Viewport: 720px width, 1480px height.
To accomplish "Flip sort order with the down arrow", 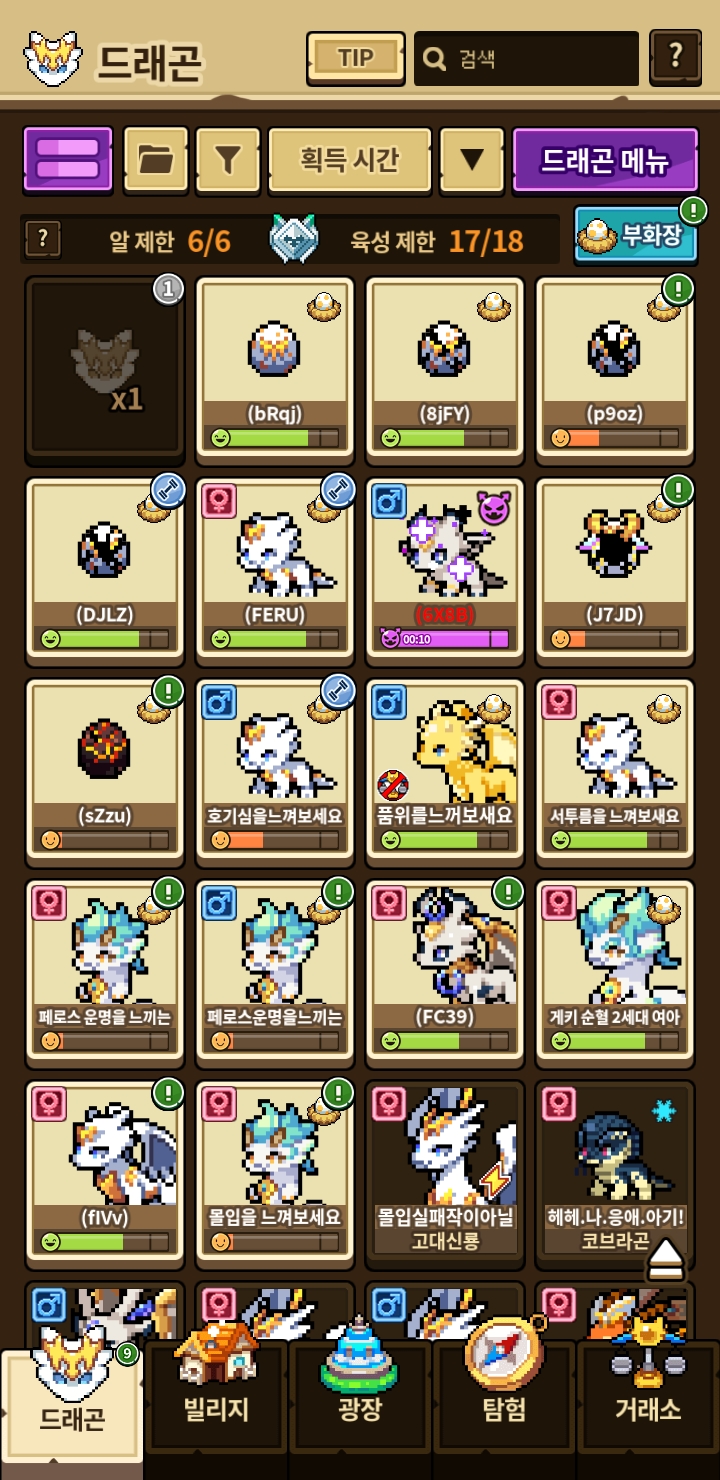I will [x=472, y=159].
